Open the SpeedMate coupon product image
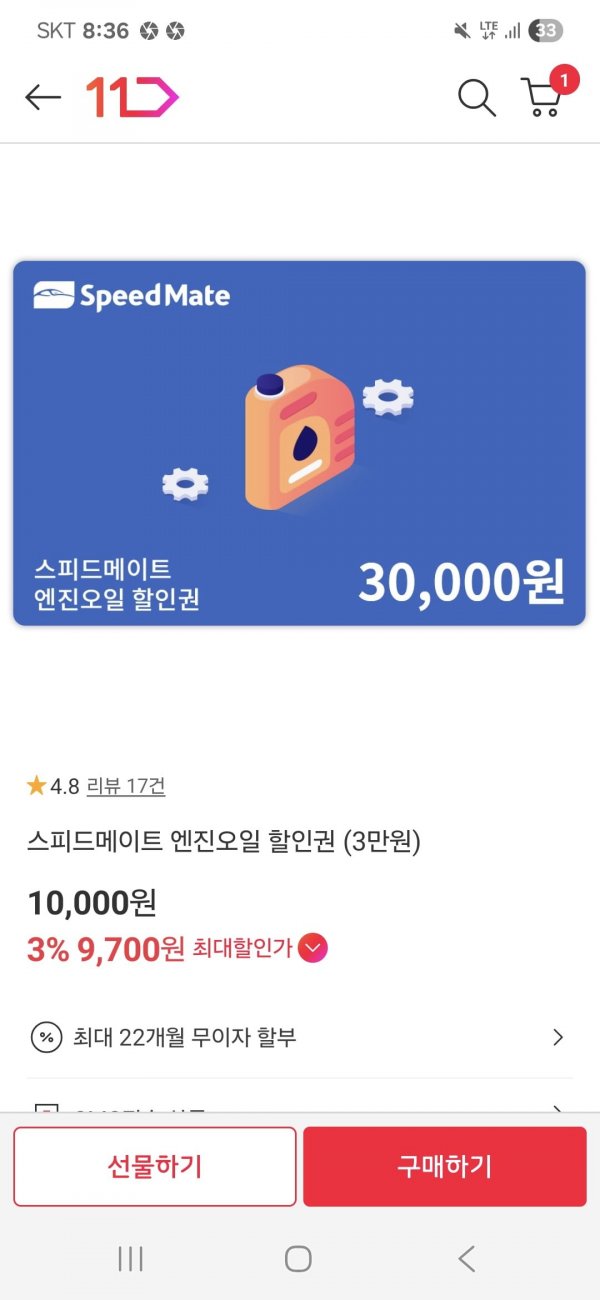 [x=299, y=443]
